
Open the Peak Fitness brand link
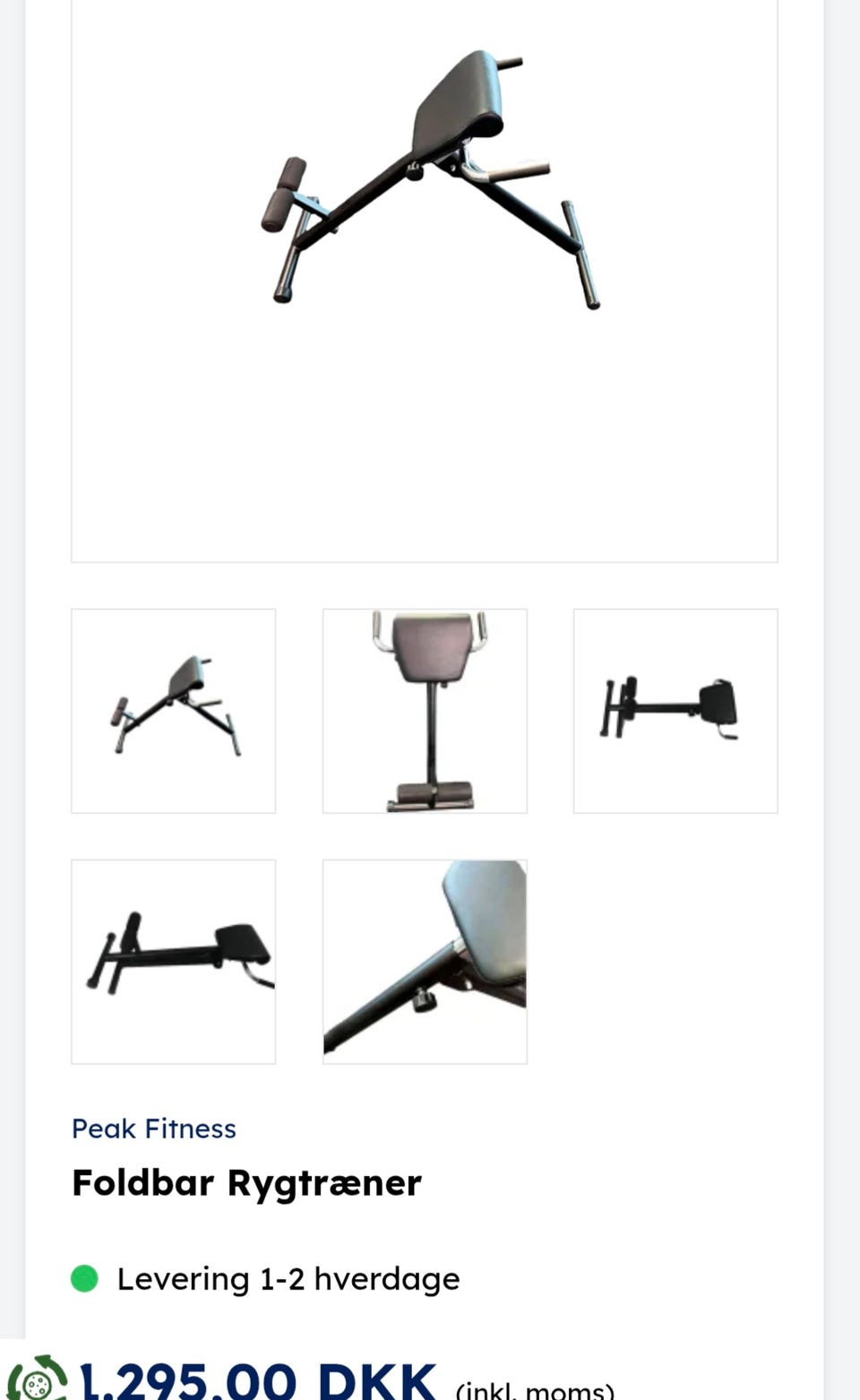[x=154, y=1128]
